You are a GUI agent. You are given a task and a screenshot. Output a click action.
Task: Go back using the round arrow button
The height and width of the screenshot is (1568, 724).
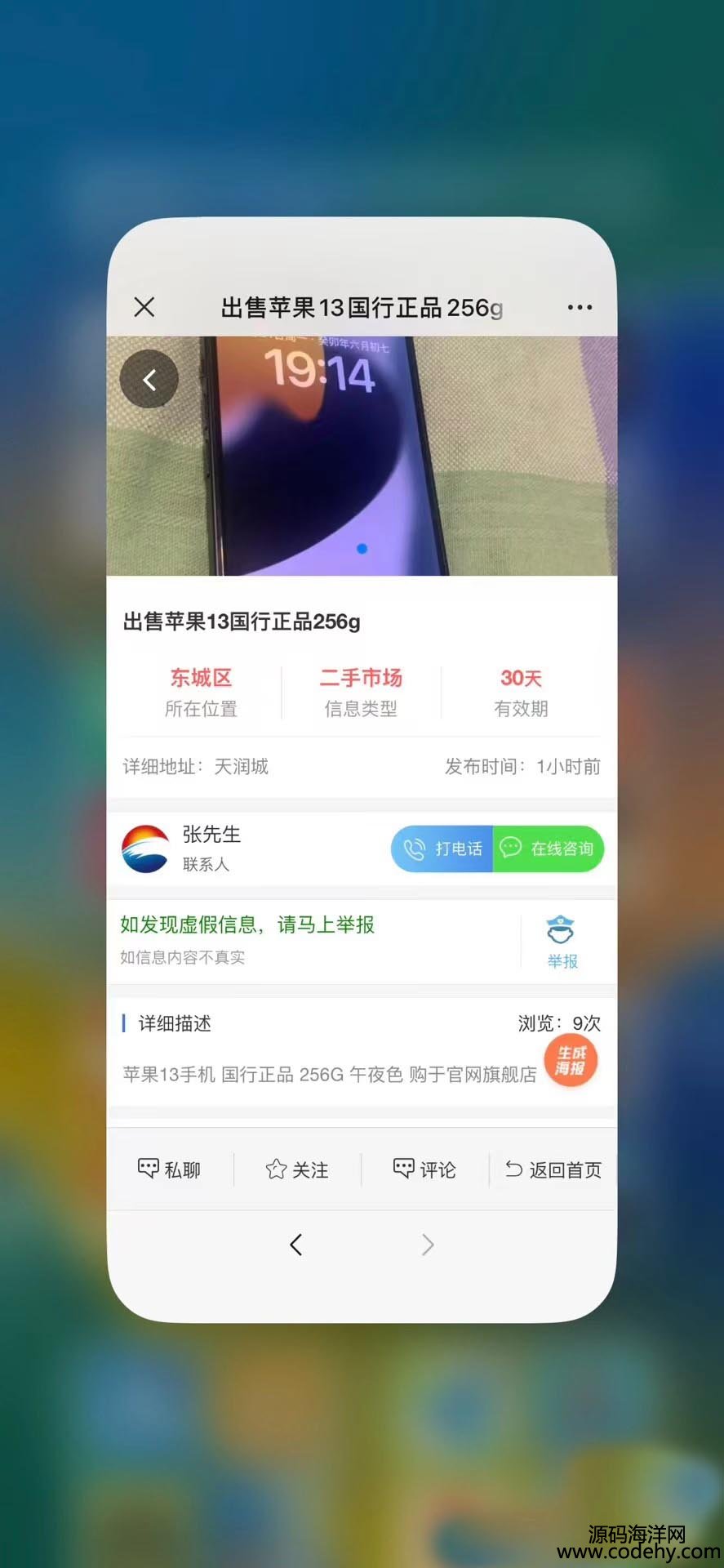[149, 379]
